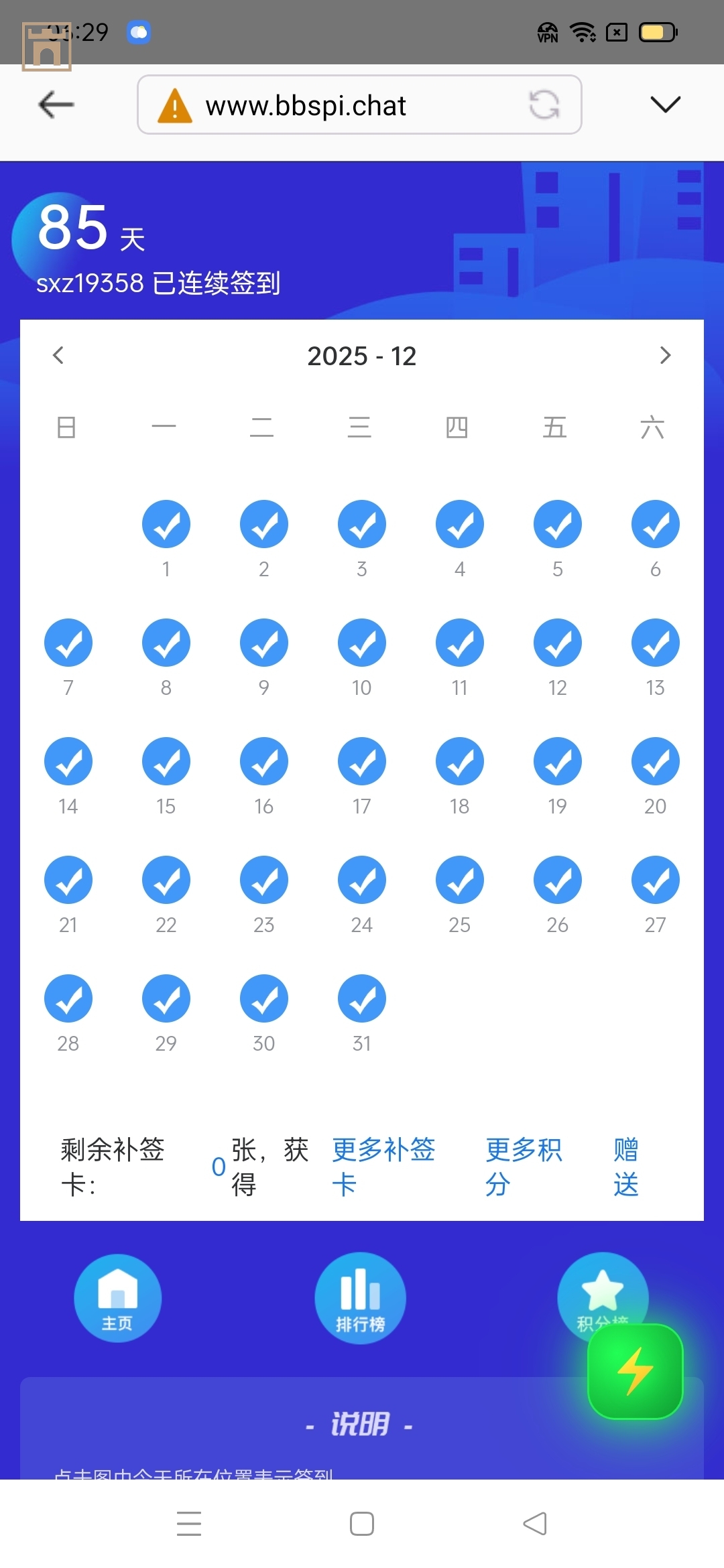Tap the green lightning floating button
724x1568 pixels.
635,1371
